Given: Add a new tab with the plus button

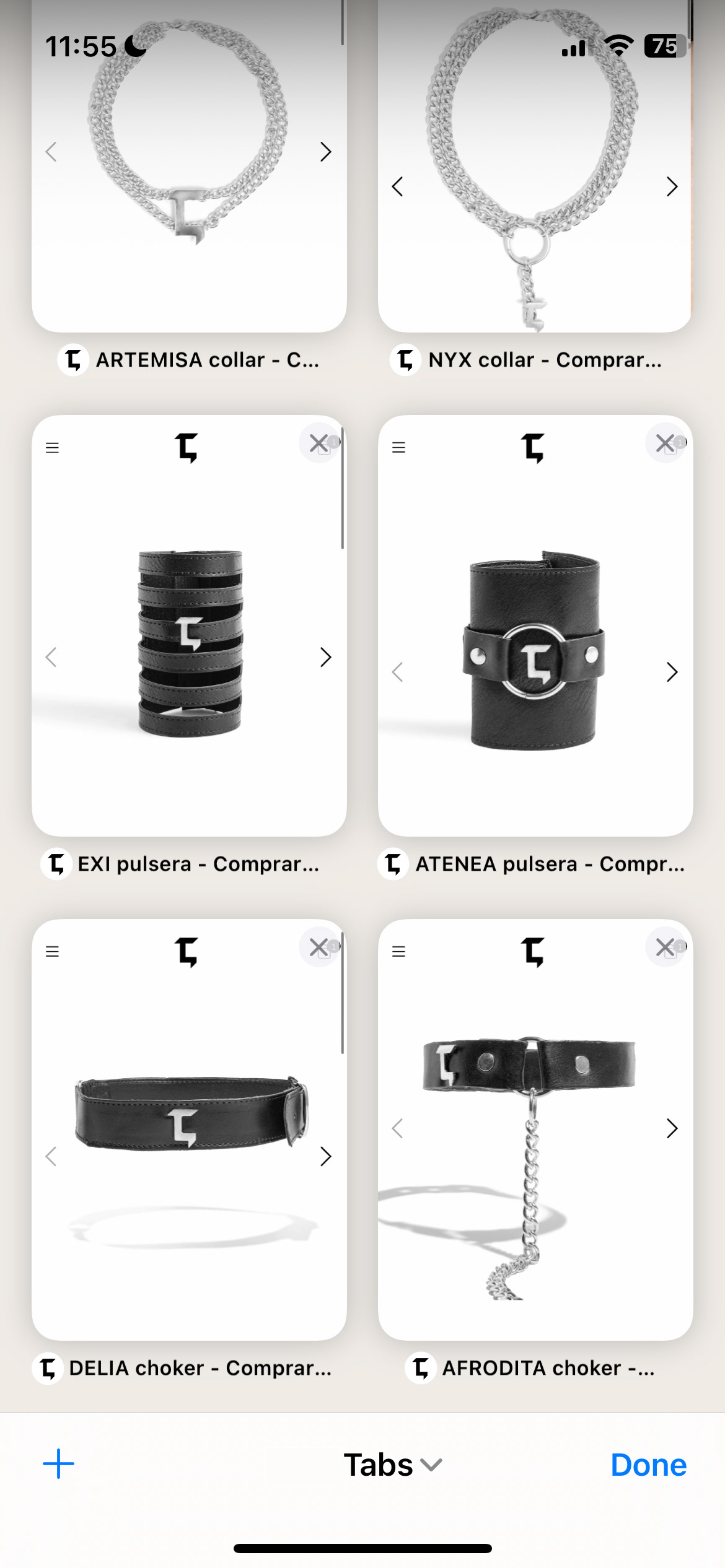Looking at the screenshot, I should coord(59,1464).
